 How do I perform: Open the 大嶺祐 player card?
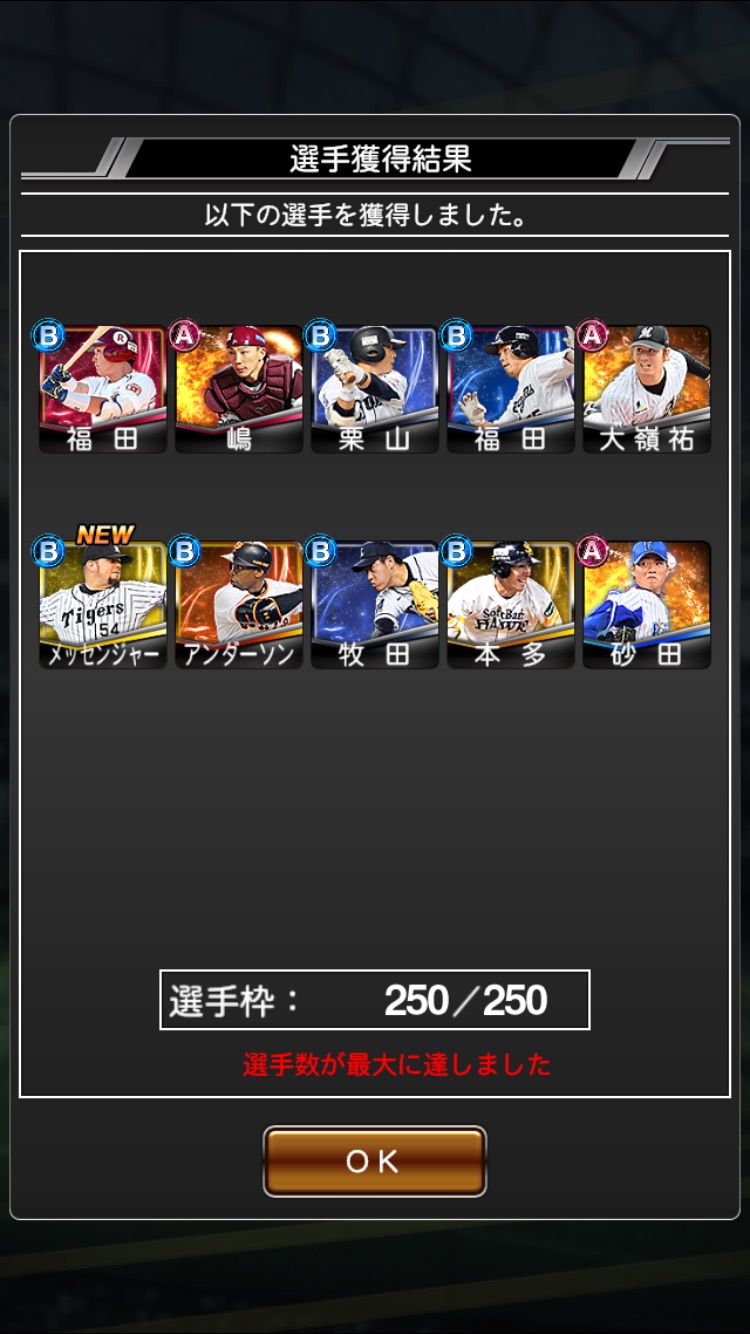646,388
